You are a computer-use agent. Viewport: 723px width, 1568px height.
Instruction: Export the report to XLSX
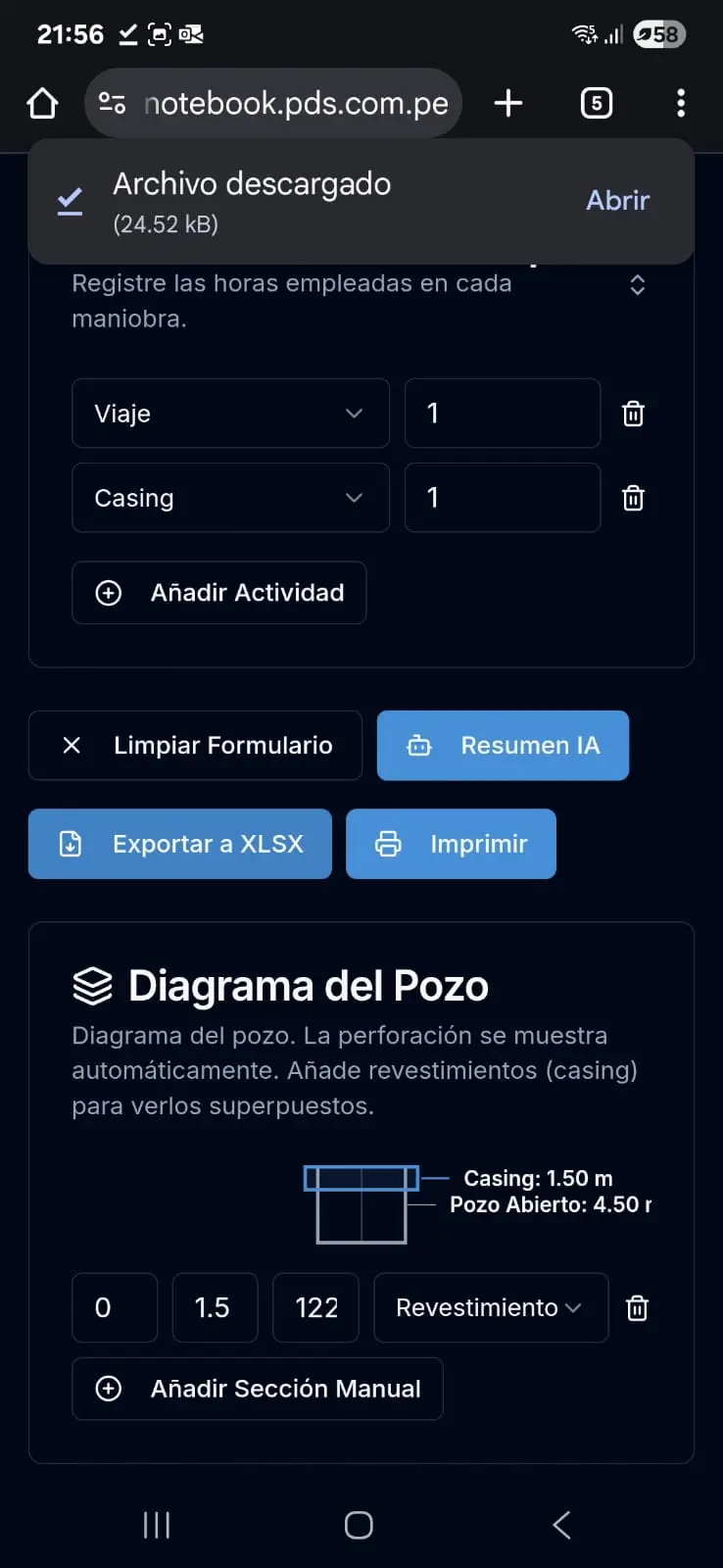pos(180,844)
